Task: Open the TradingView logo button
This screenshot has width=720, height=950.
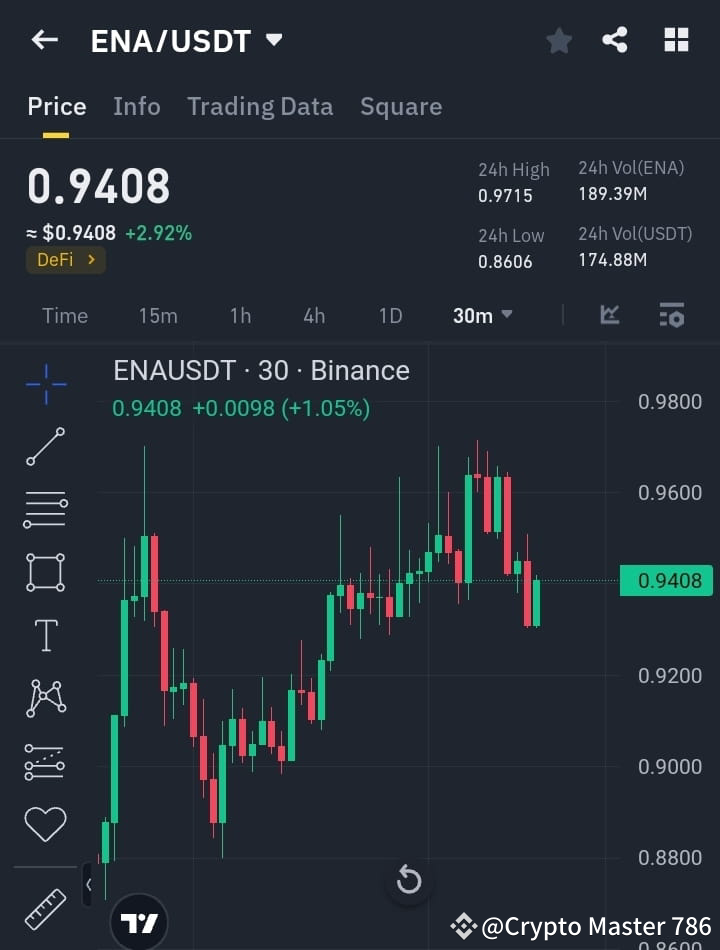Action: pyautogui.click(x=138, y=921)
